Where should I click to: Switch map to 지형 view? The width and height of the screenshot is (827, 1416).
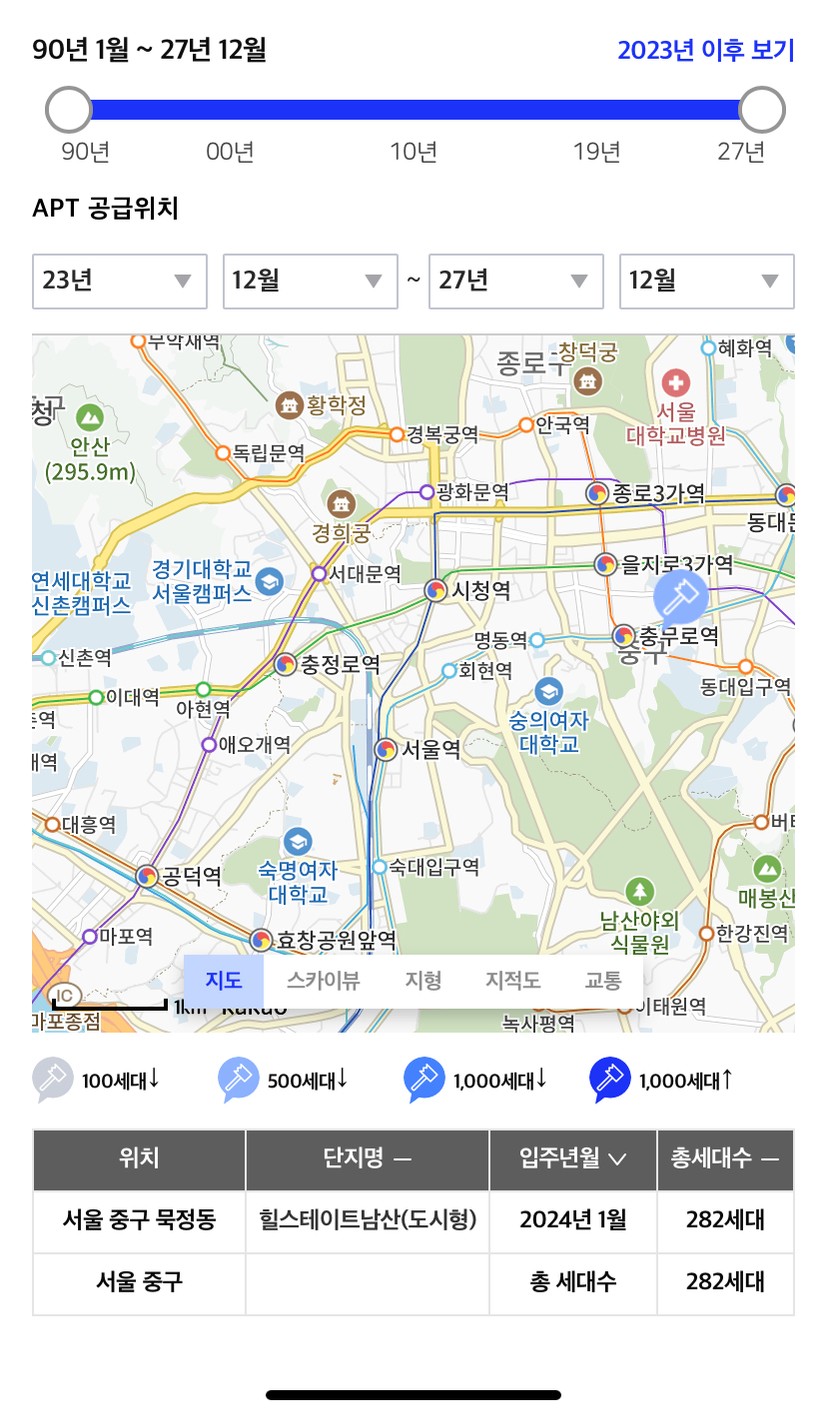(x=423, y=981)
